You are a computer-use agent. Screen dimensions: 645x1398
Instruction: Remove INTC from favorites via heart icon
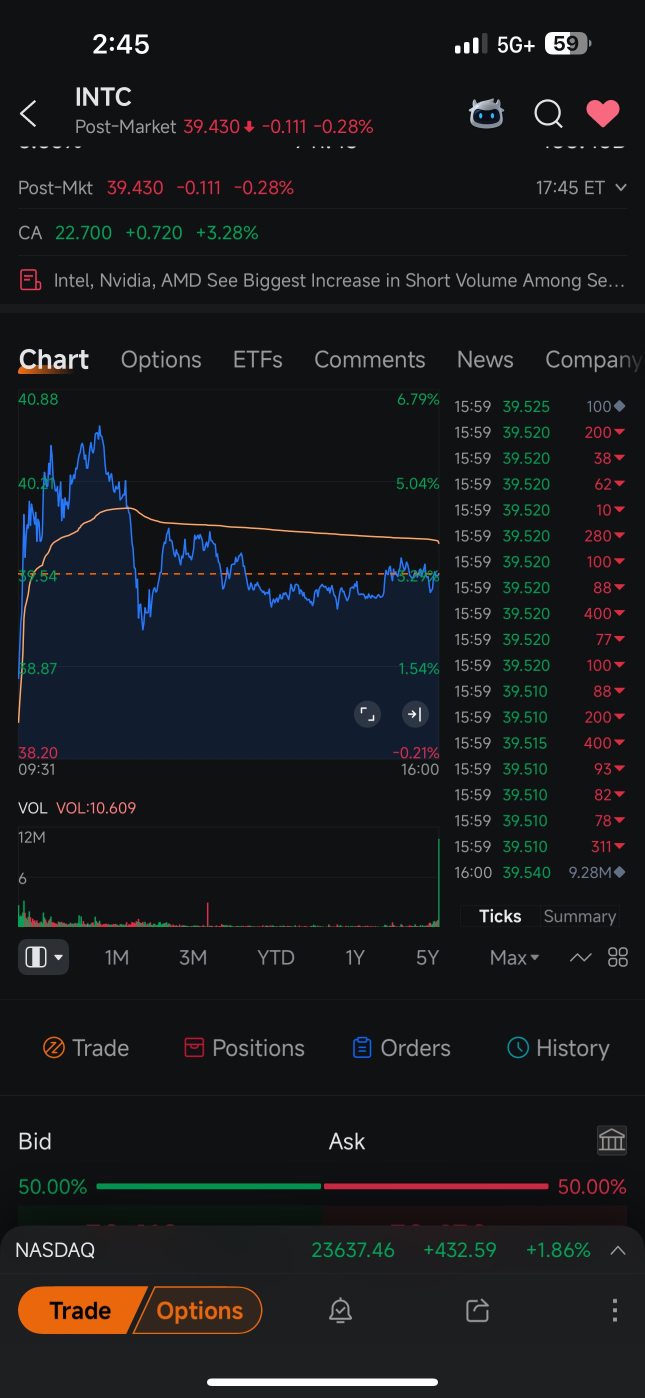(x=603, y=114)
